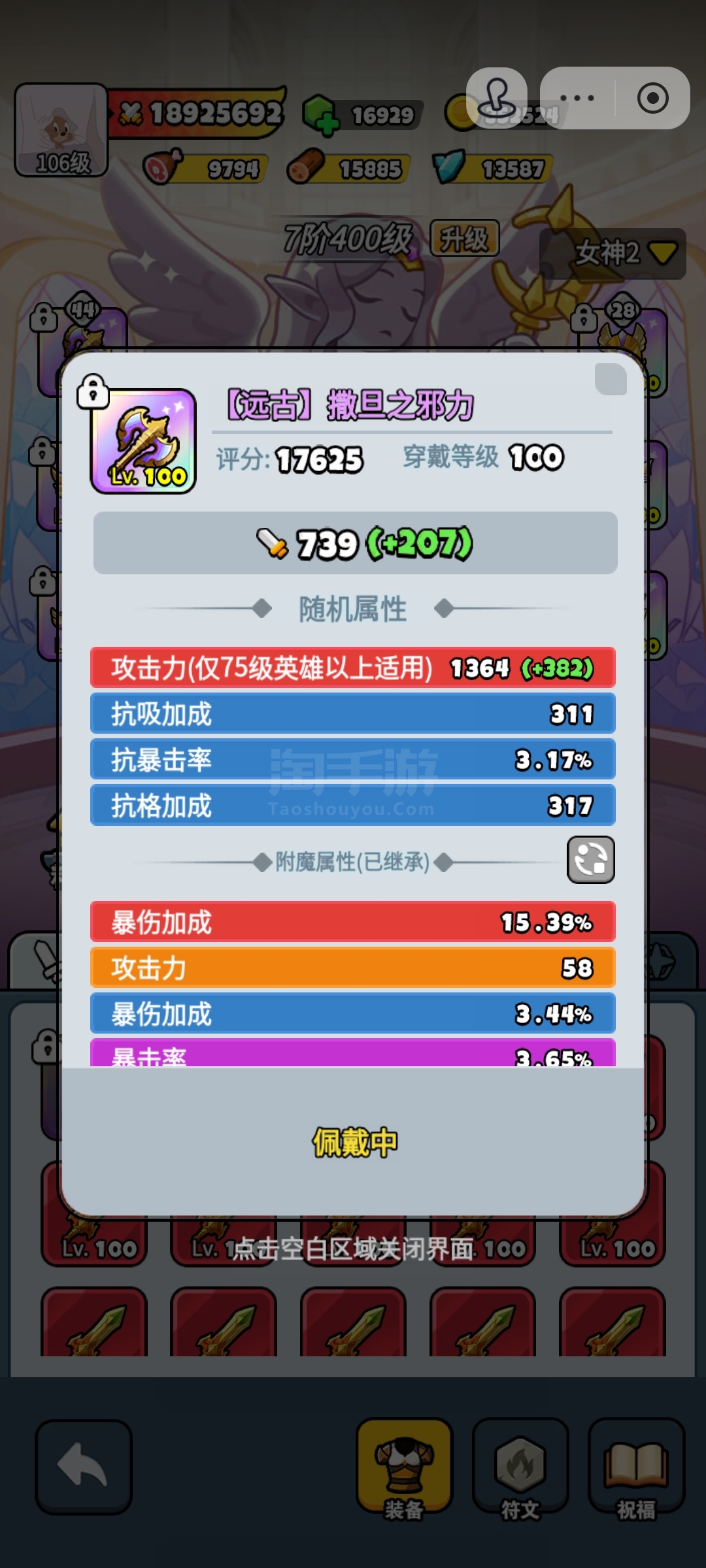This screenshot has width=706, height=1568.
Task: Tap the lock icon on the equipment item
Action: point(93,392)
